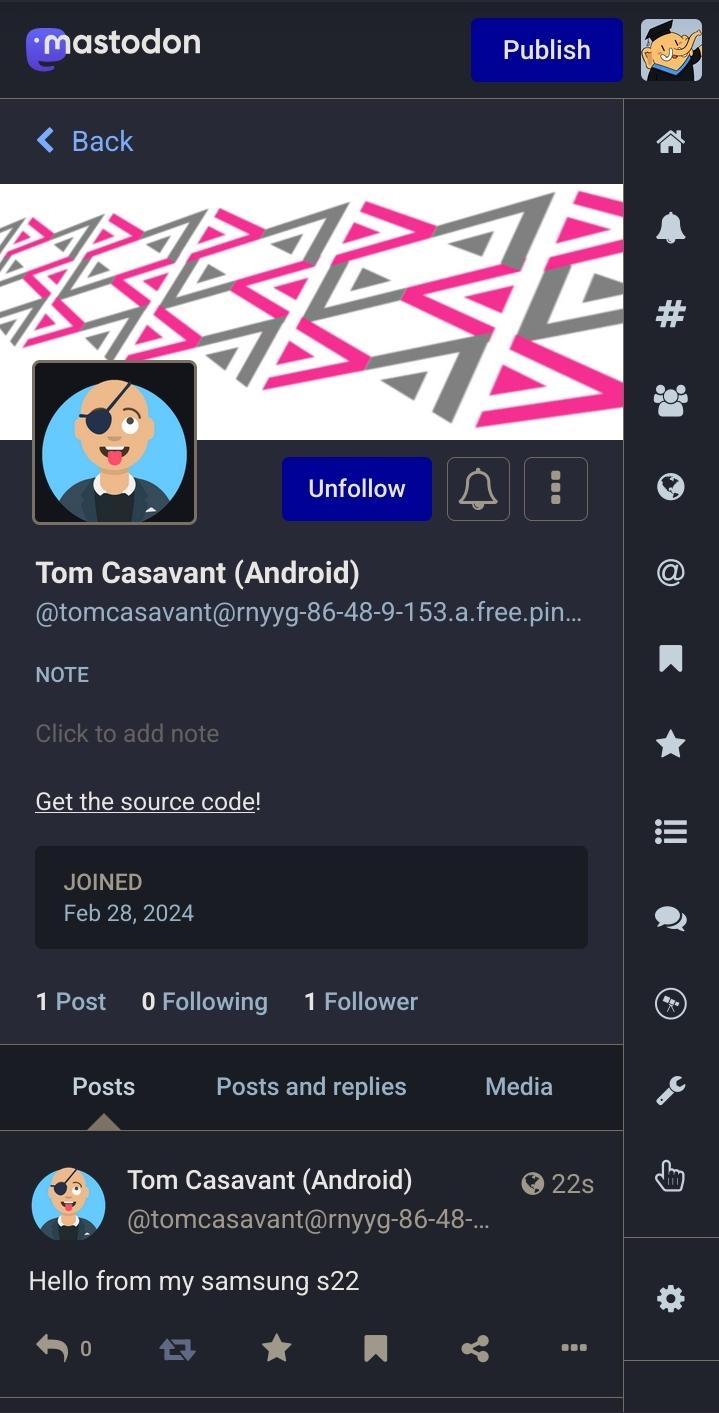Switch to Posts and replies tab
This screenshot has width=719, height=1413.
click(x=311, y=1087)
